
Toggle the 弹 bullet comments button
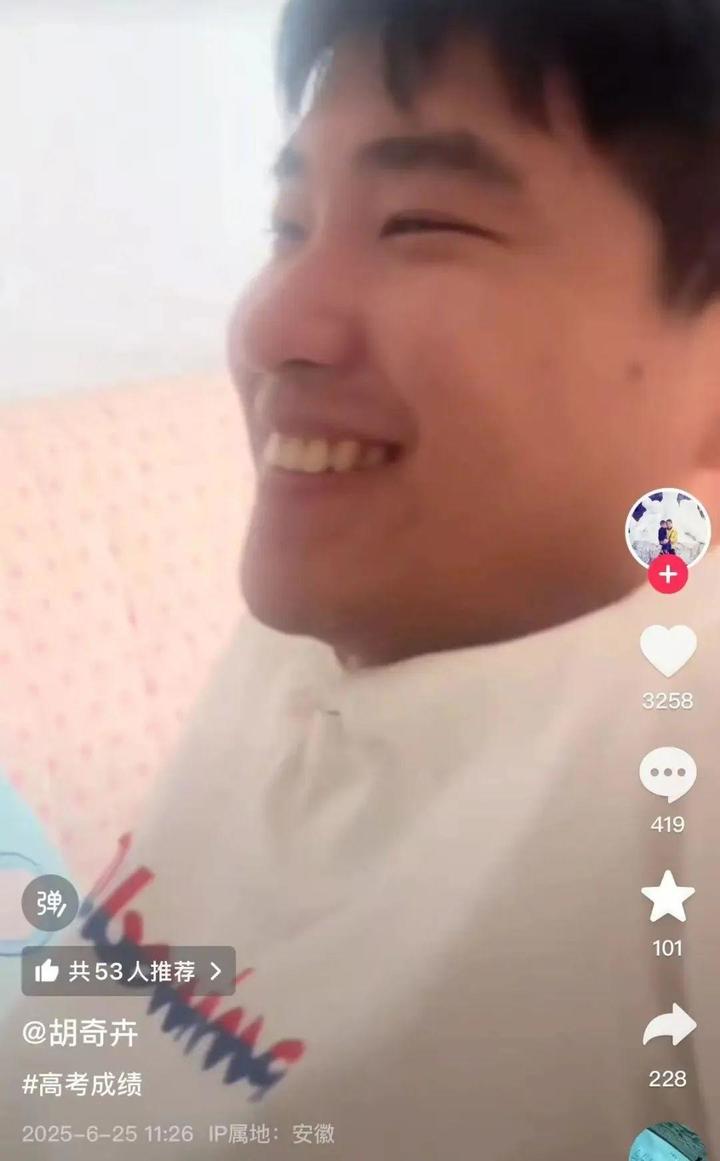pyautogui.click(x=50, y=903)
